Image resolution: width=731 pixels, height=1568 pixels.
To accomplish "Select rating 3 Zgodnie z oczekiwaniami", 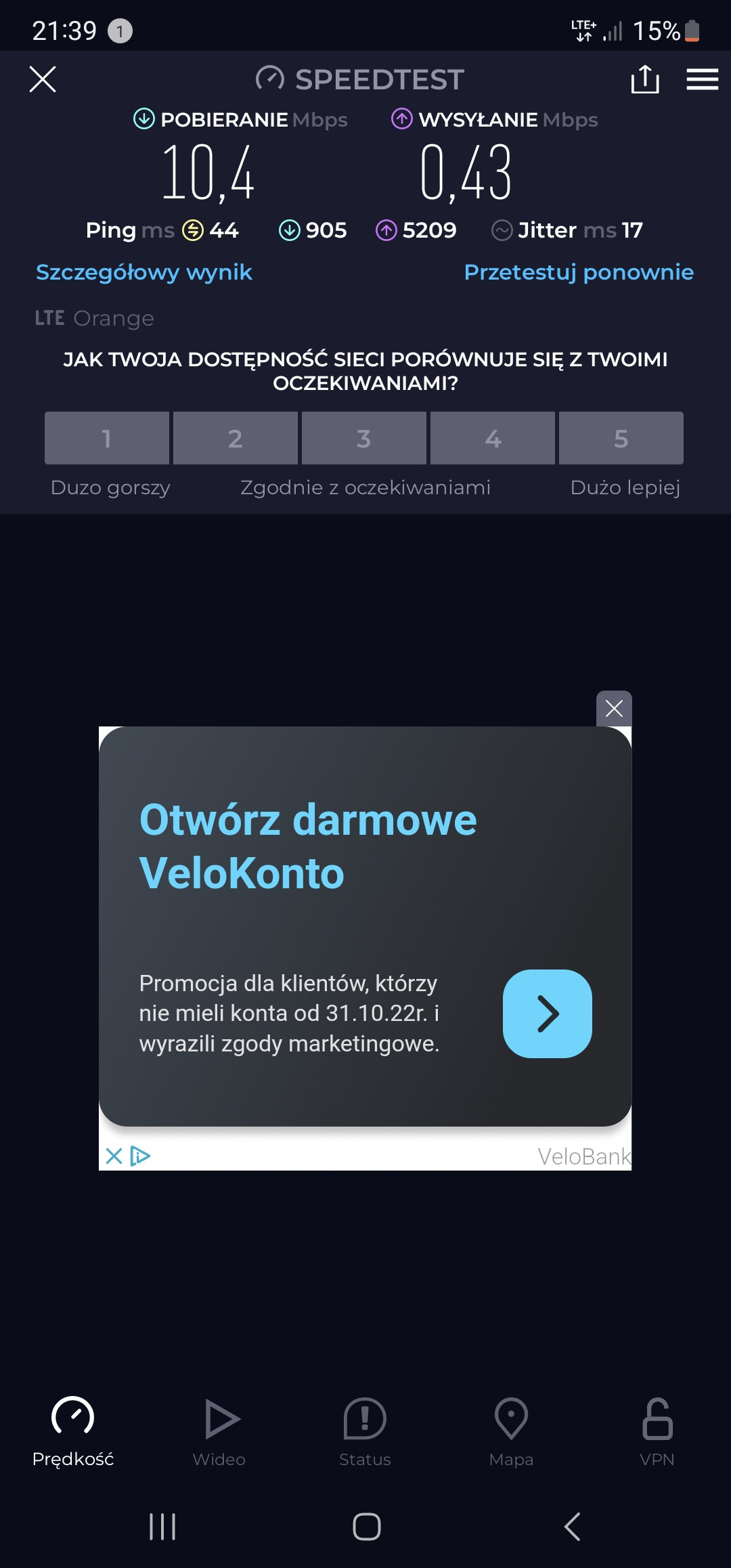I will click(x=363, y=438).
